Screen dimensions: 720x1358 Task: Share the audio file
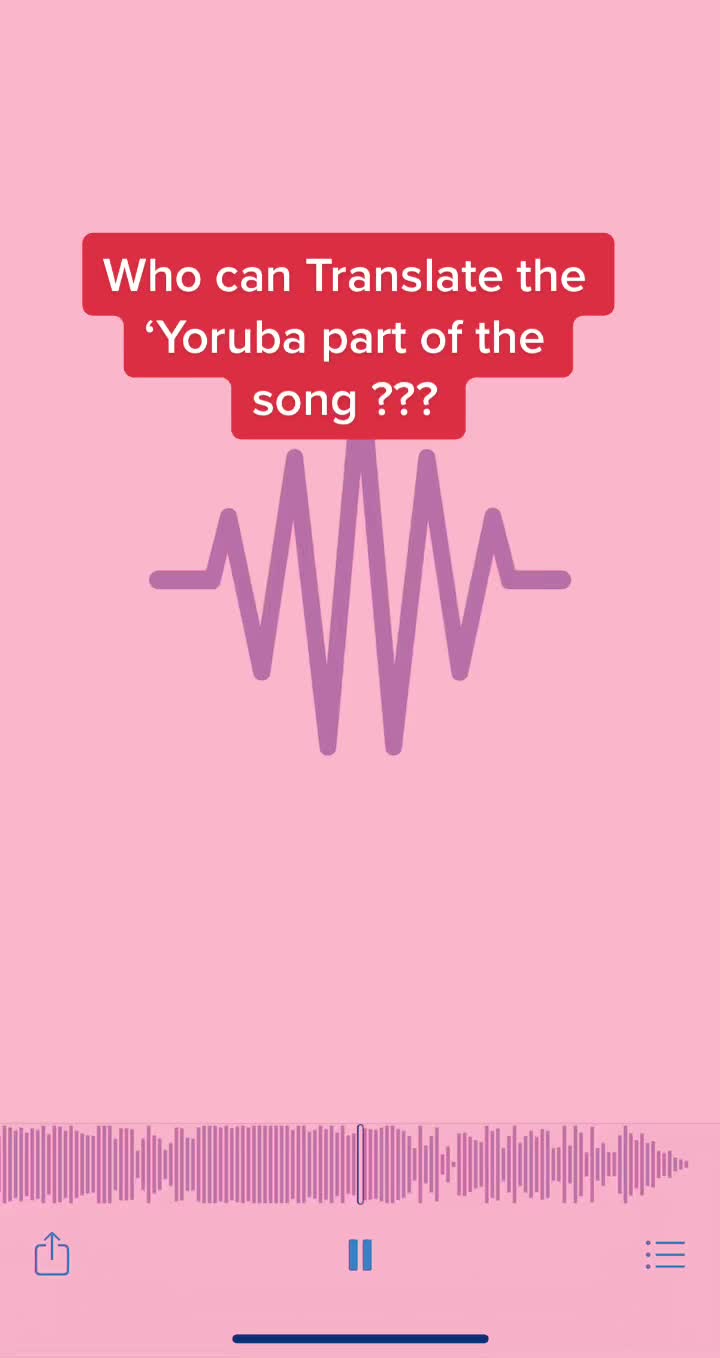(x=52, y=1253)
